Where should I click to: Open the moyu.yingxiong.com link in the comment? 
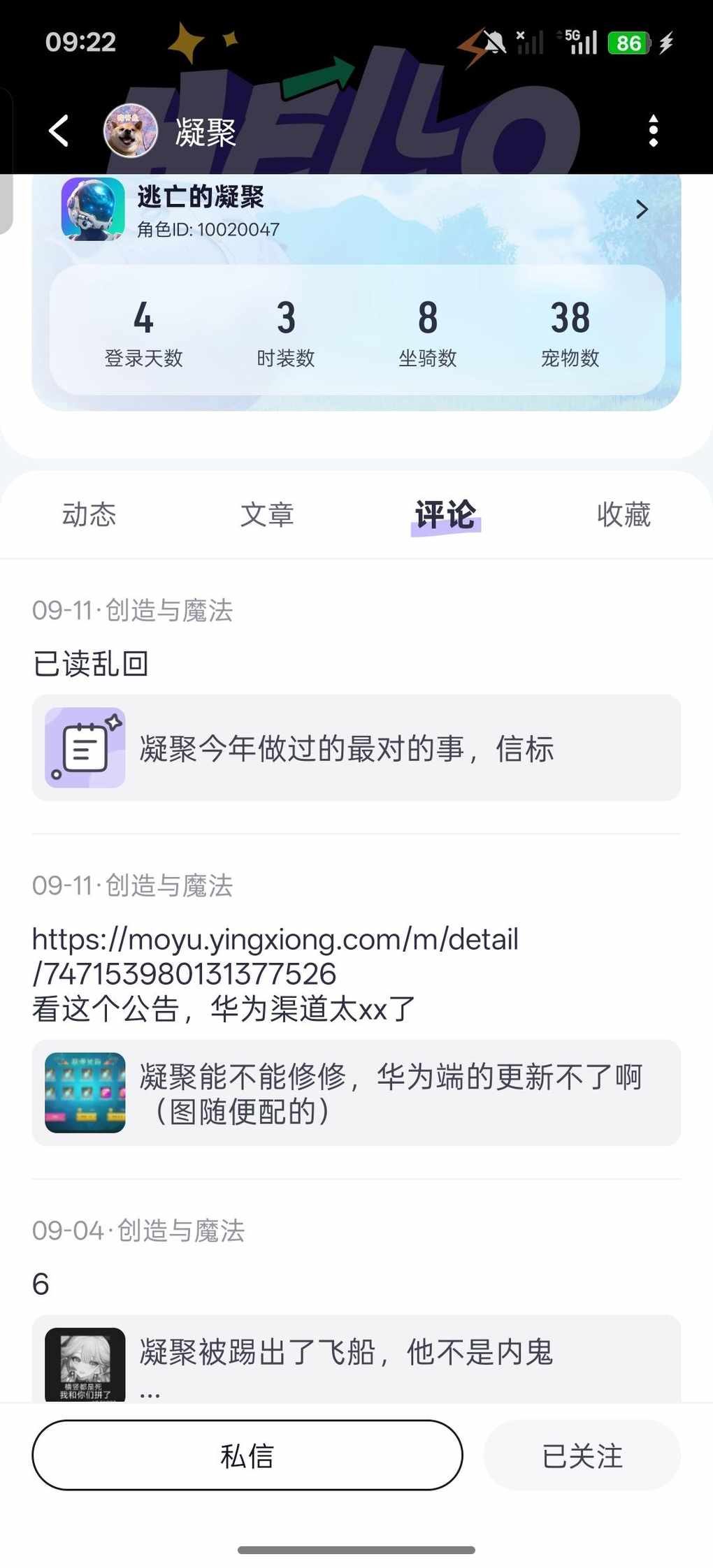point(275,956)
